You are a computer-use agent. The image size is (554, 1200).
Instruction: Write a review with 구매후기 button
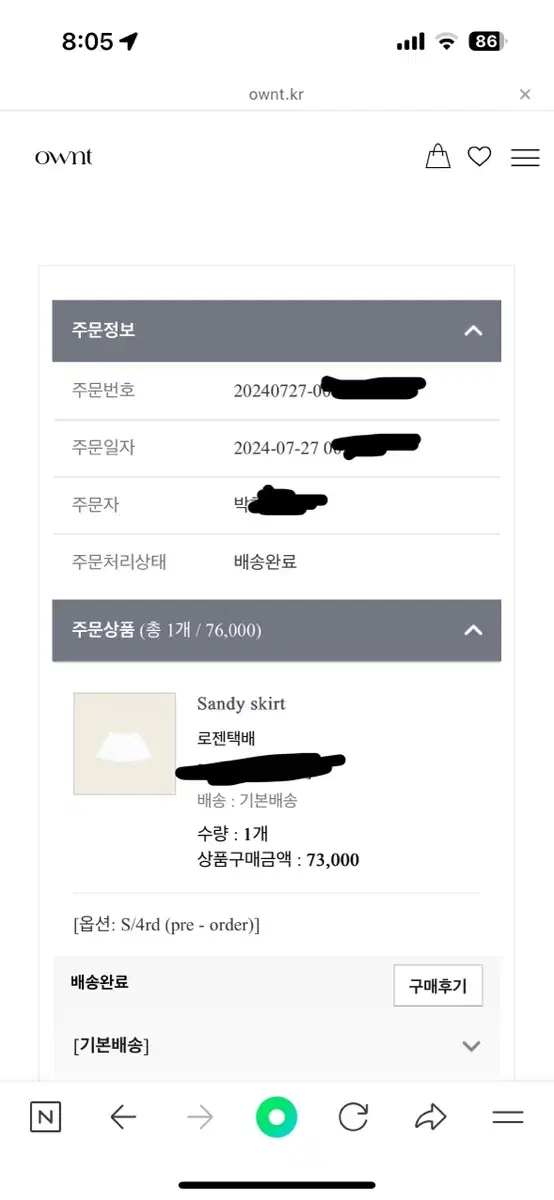point(438,986)
